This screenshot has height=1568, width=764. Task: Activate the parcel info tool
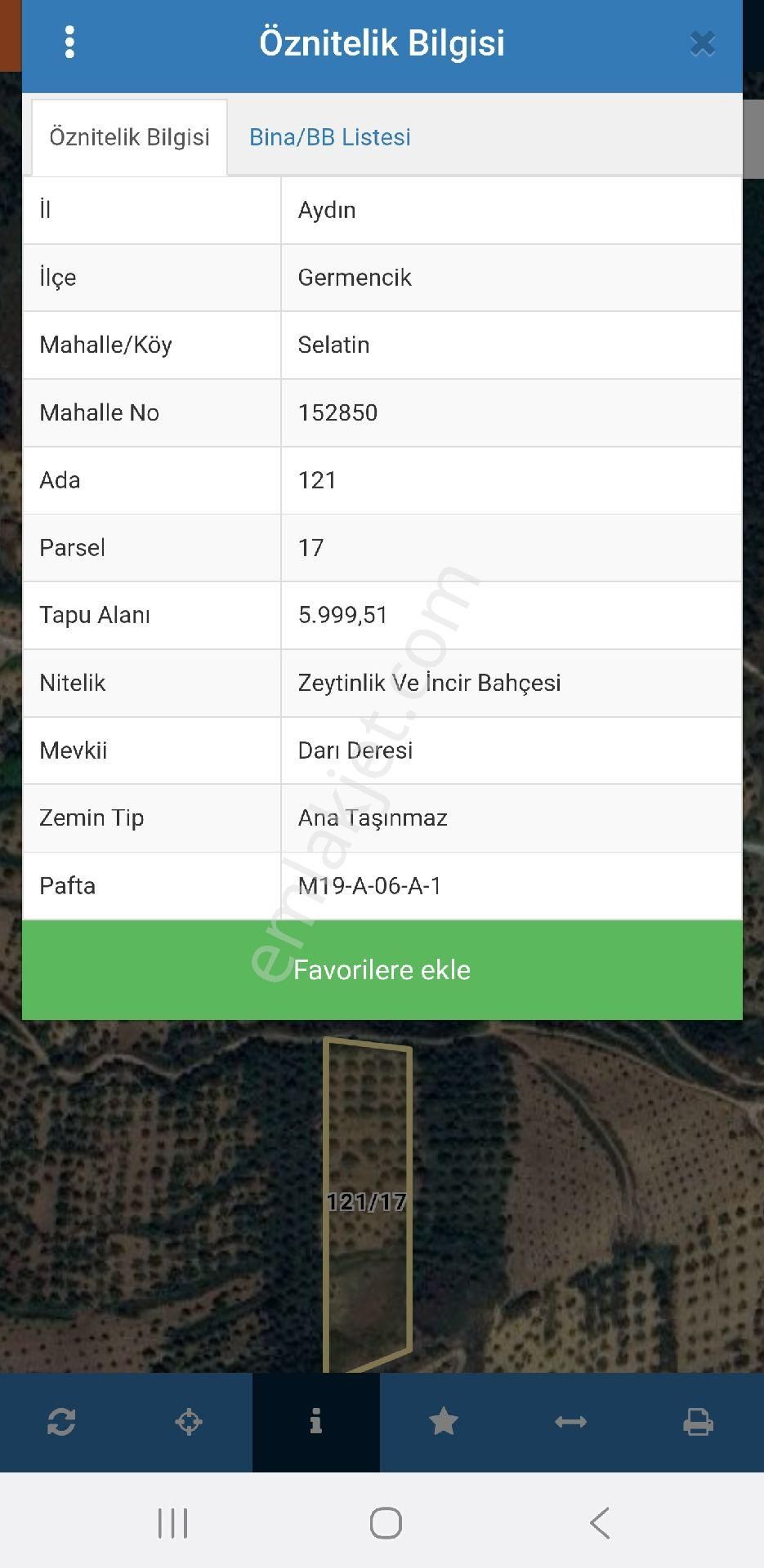click(x=316, y=1422)
